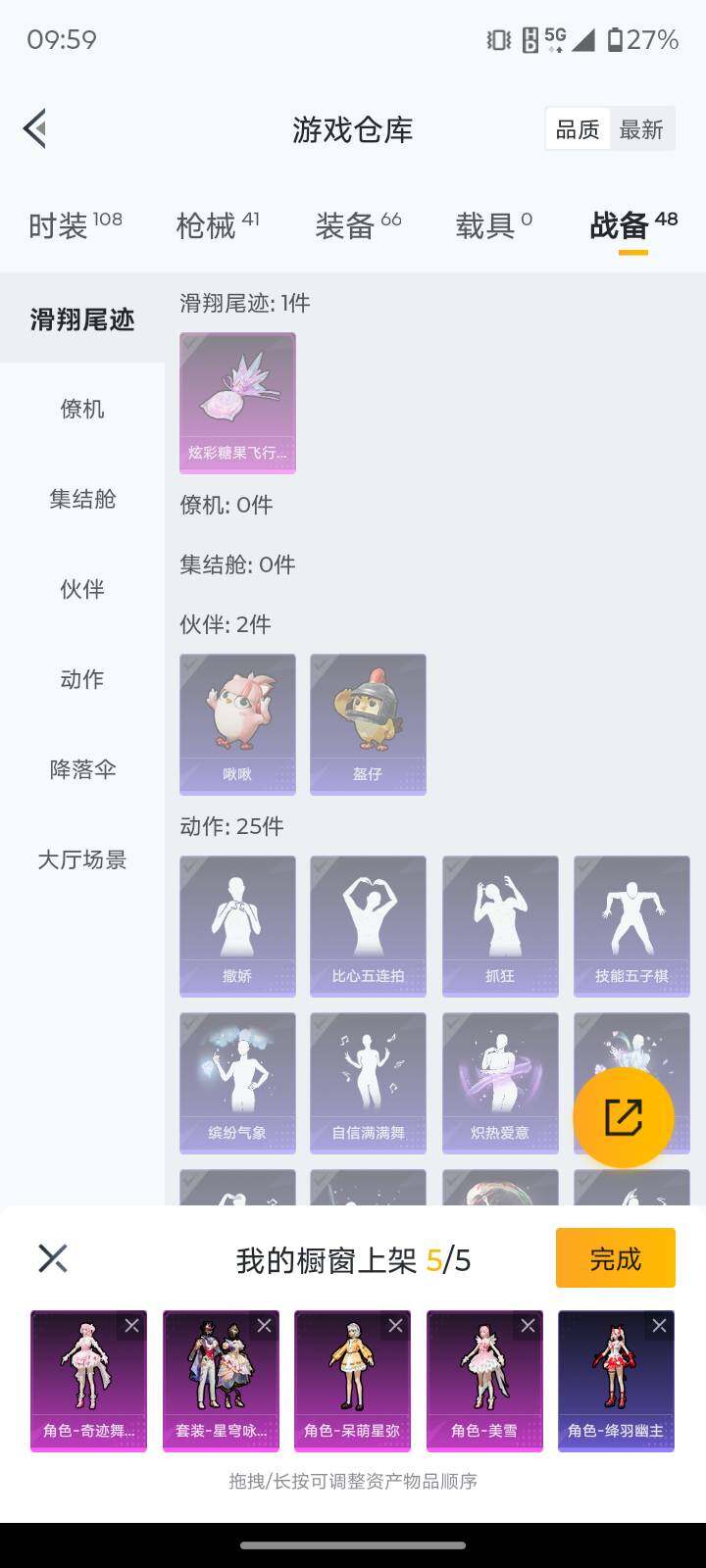Open the 缤纷气象 emote item
706x1568 pixels.
click(237, 1081)
